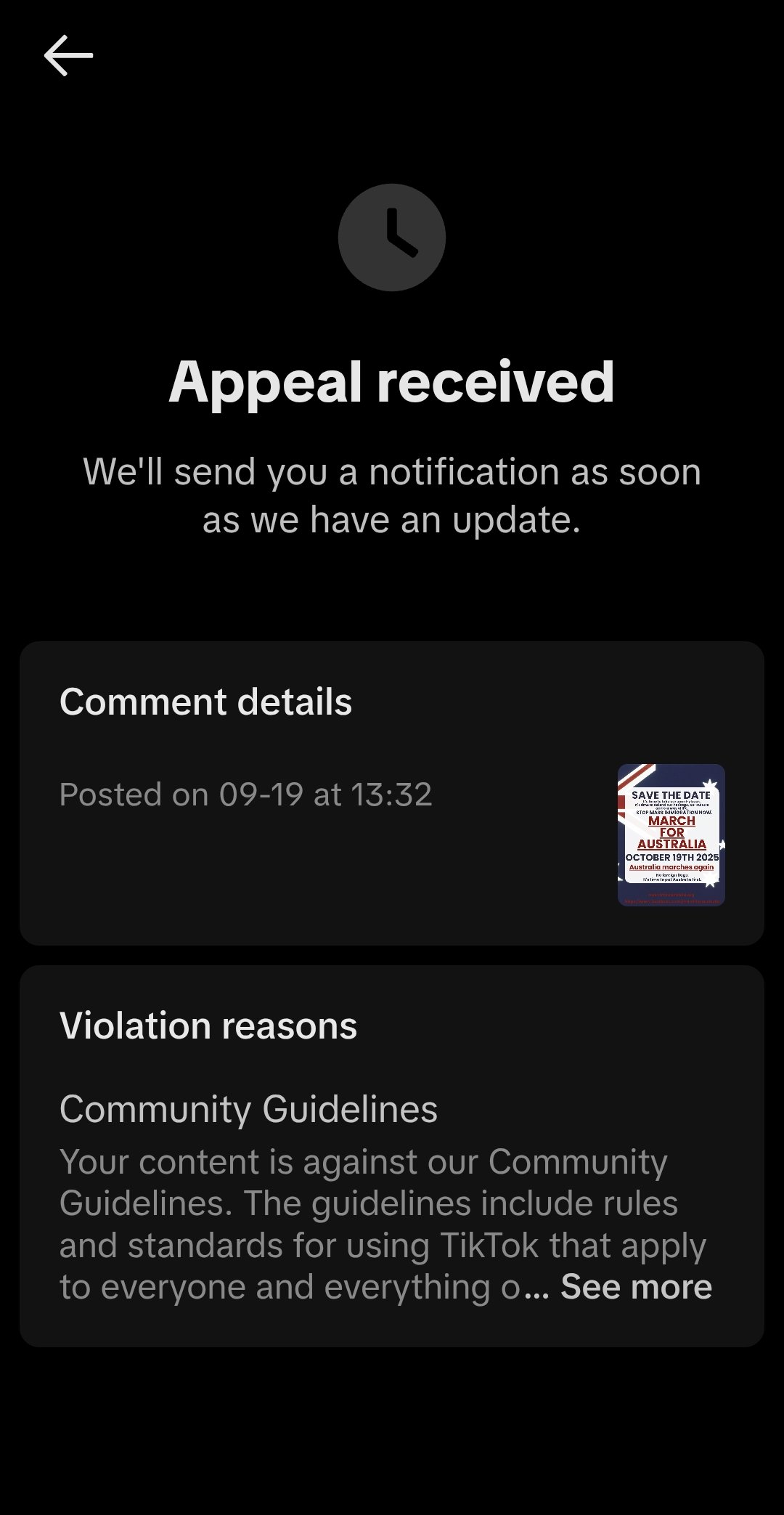The image size is (784, 1515).
Task: Open the March for Australia comment thumbnail
Action: (x=671, y=834)
